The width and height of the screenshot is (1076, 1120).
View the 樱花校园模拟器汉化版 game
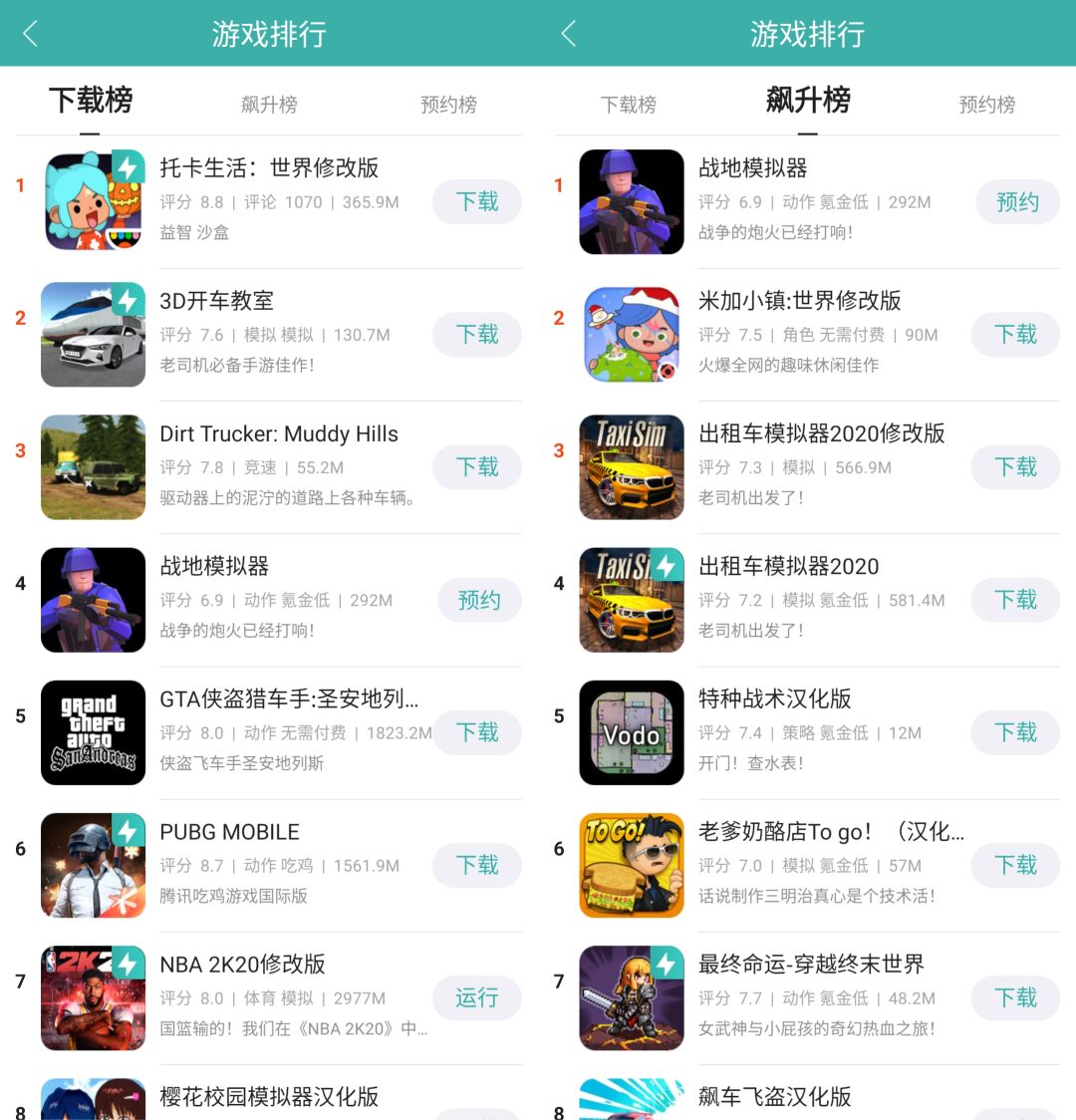[269, 1096]
